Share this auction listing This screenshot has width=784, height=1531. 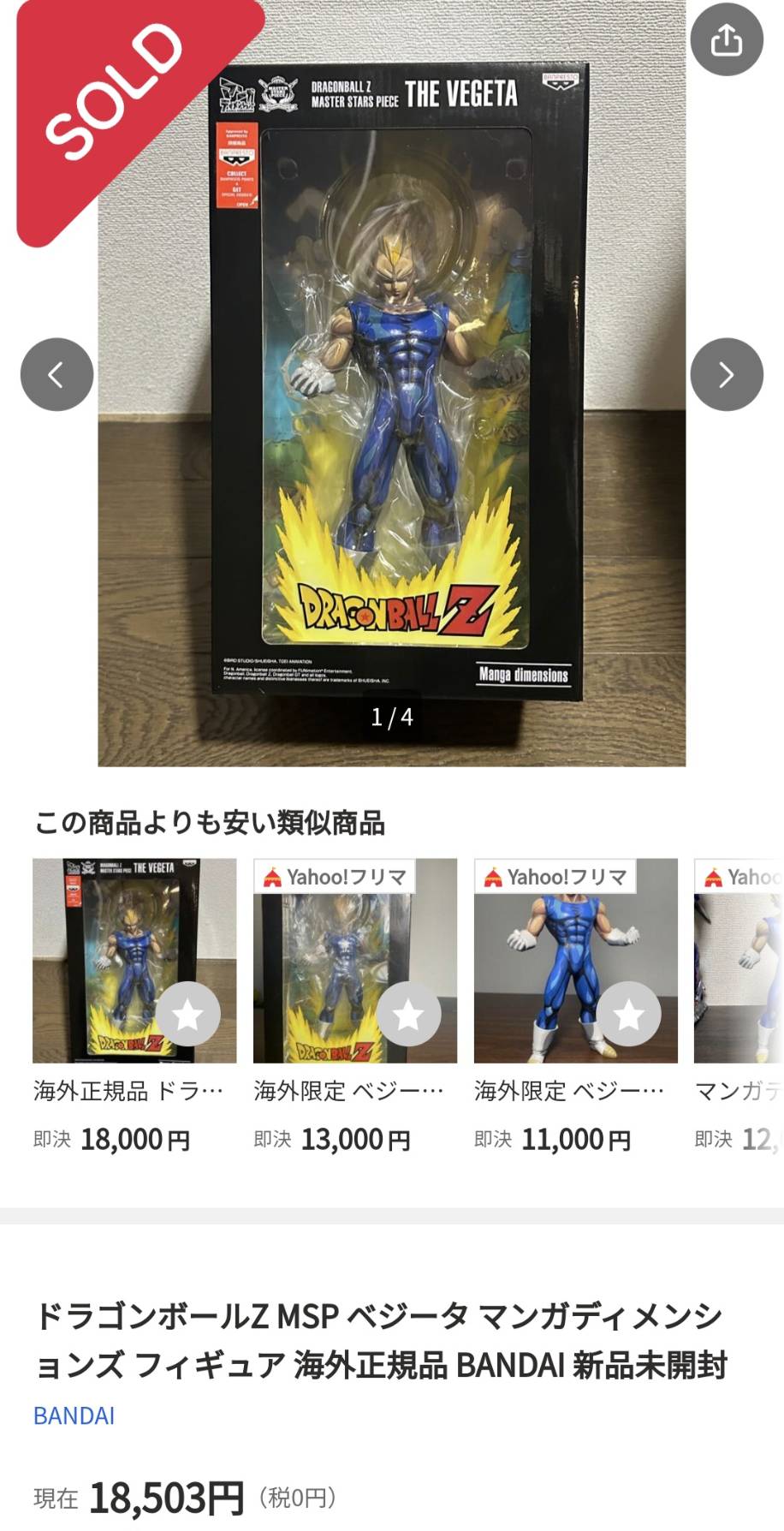coord(726,39)
